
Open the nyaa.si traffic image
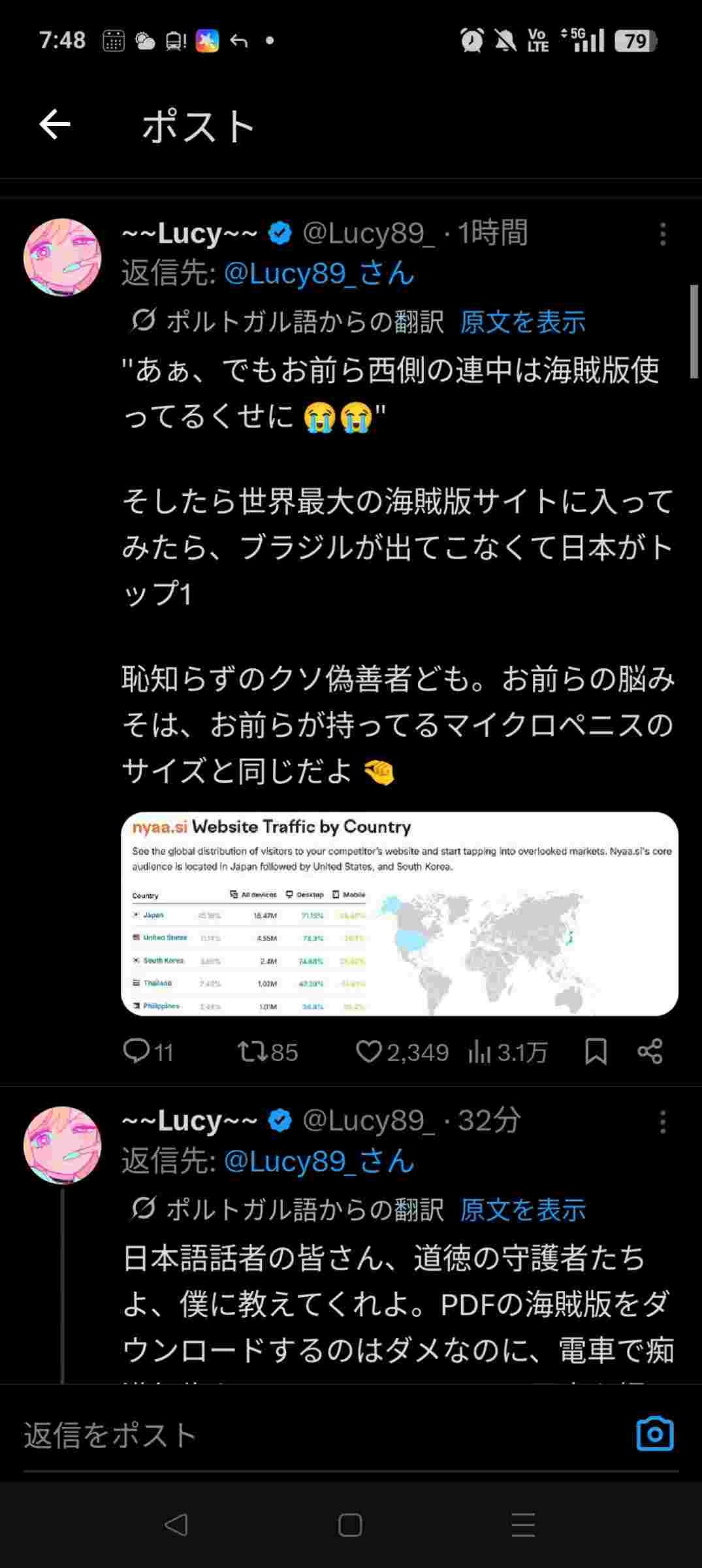[x=399, y=913]
